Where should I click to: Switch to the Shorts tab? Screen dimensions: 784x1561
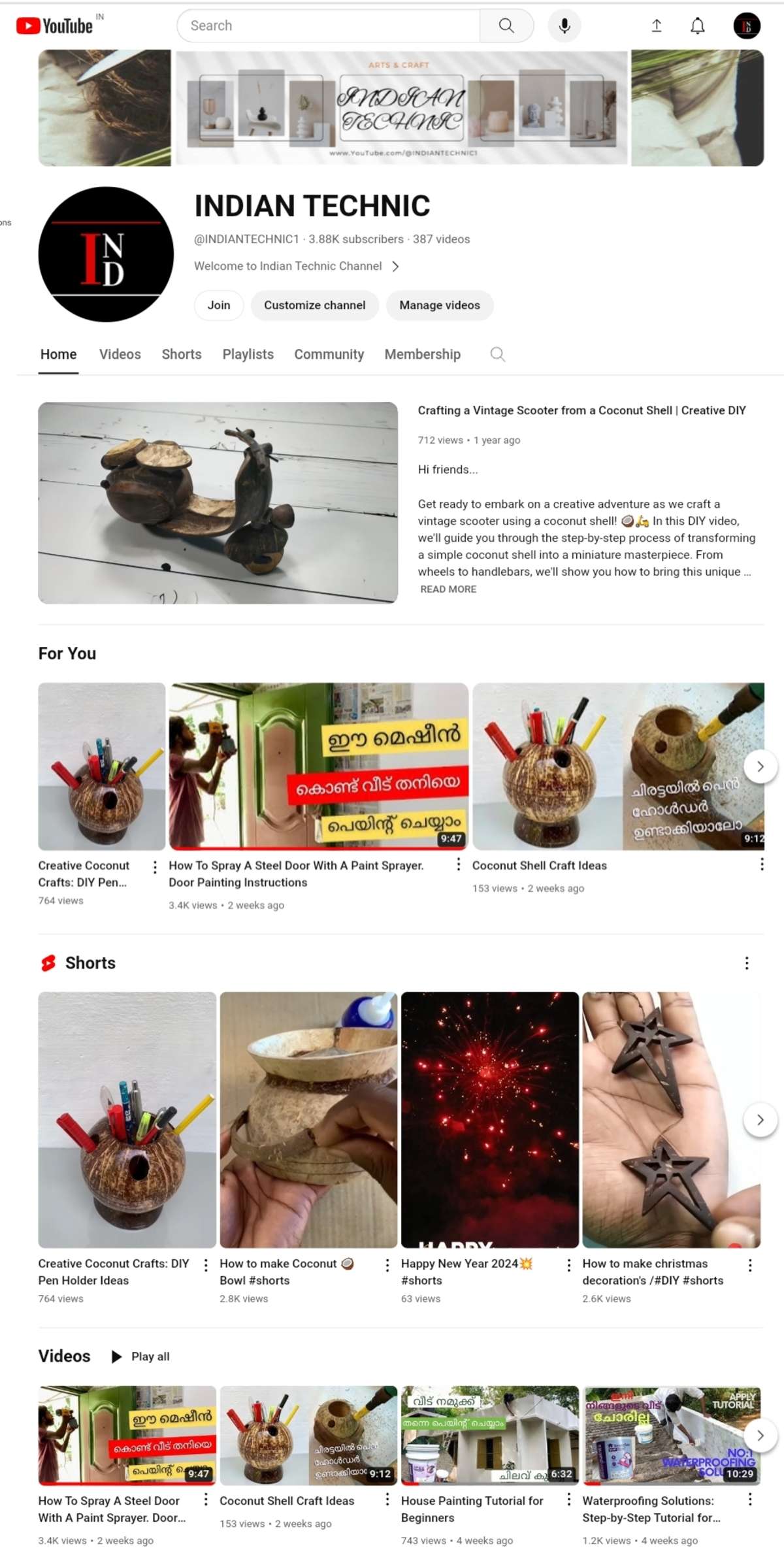pyautogui.click(x=182, y=354)
